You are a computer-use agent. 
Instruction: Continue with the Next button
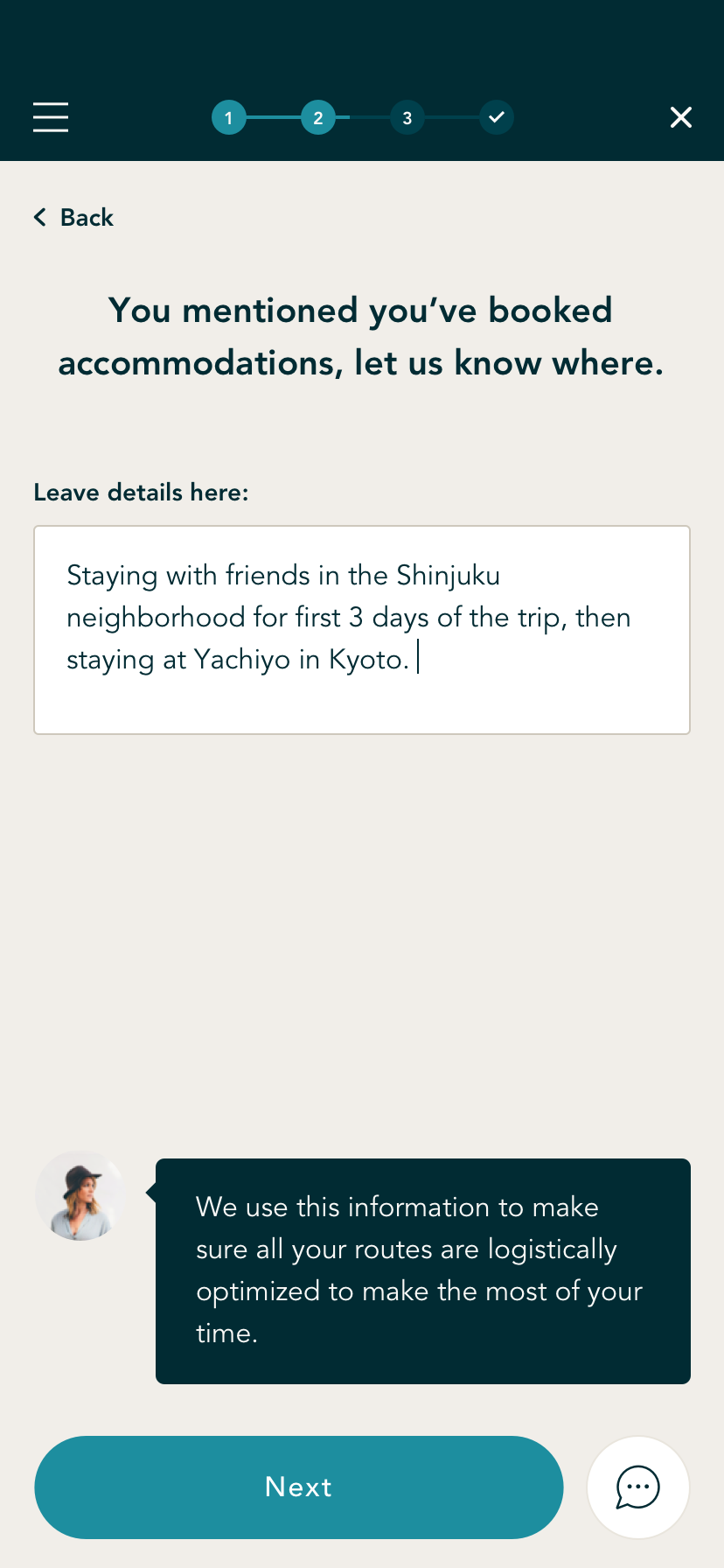click(299, 1487)
